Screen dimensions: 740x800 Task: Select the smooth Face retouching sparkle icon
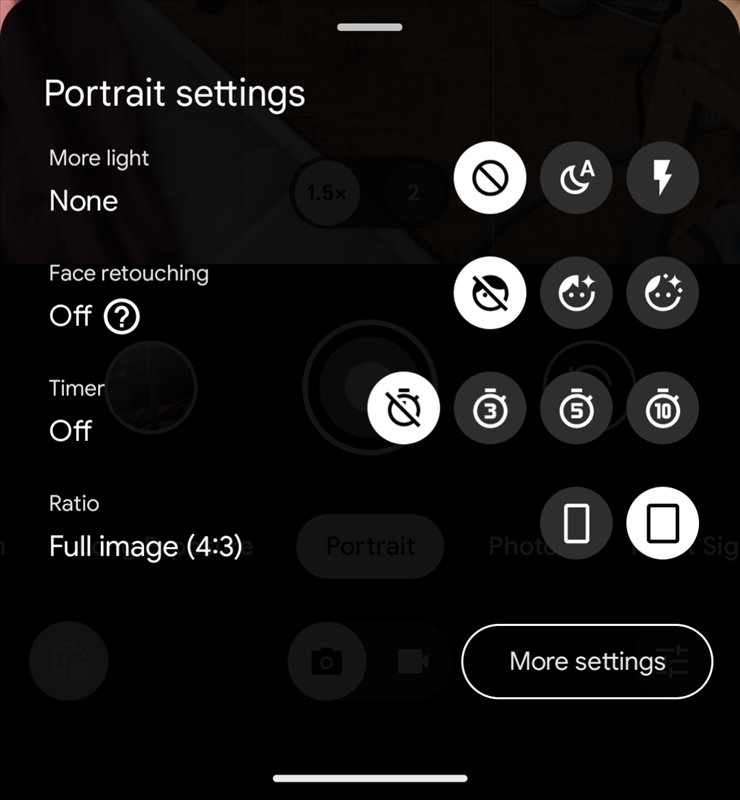663,293
